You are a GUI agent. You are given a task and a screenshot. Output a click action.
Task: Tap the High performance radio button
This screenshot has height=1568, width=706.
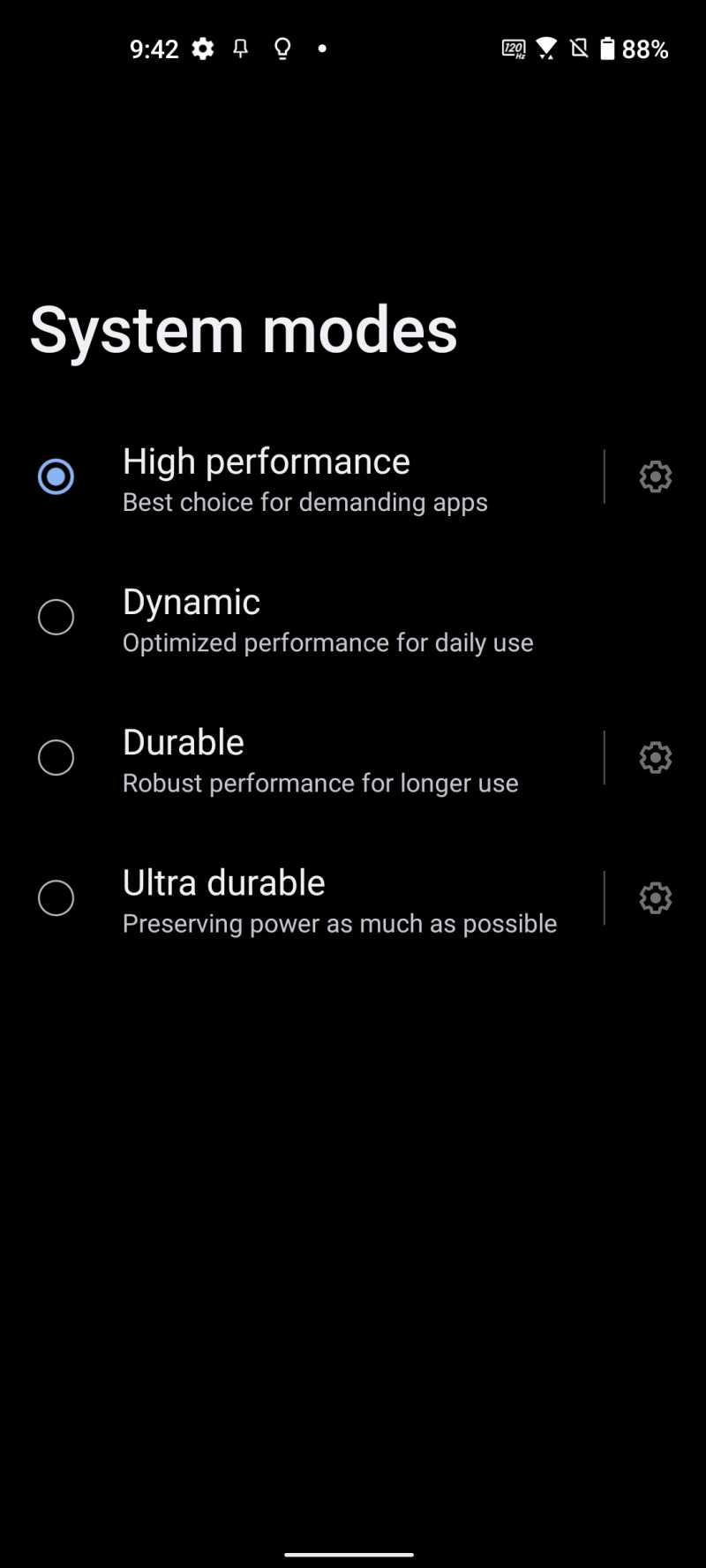[56, 476]
